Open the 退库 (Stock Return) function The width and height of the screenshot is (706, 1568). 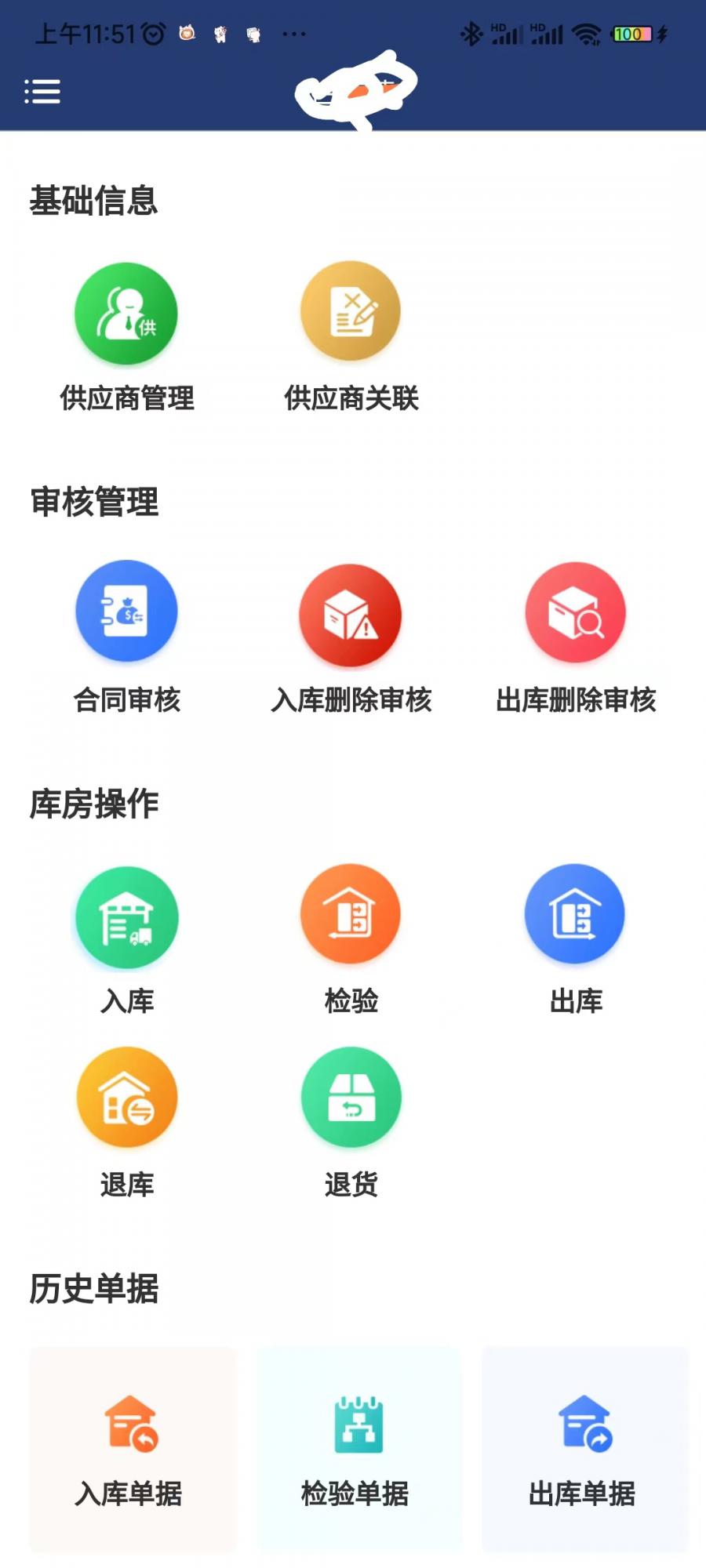click(x=126, y=1098)
